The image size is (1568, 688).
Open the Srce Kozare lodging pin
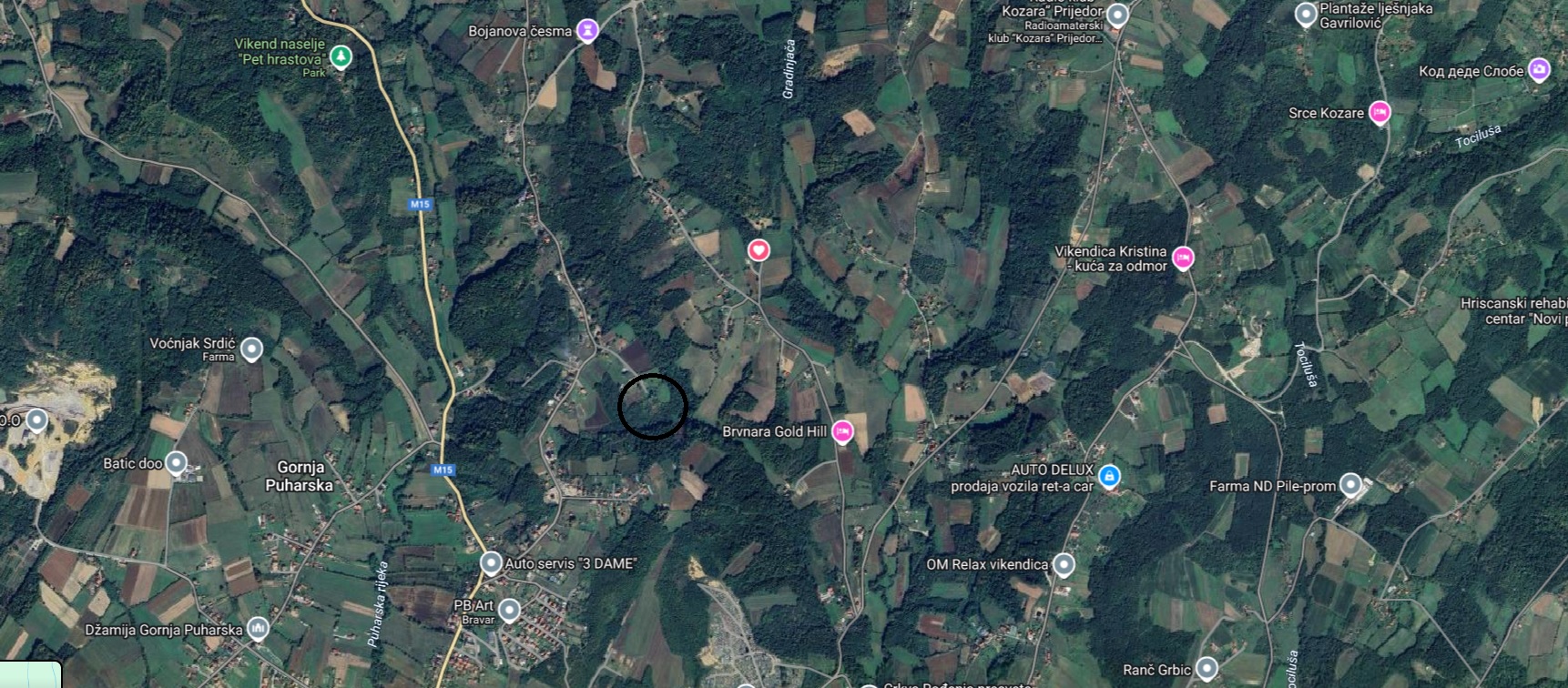1380,113
